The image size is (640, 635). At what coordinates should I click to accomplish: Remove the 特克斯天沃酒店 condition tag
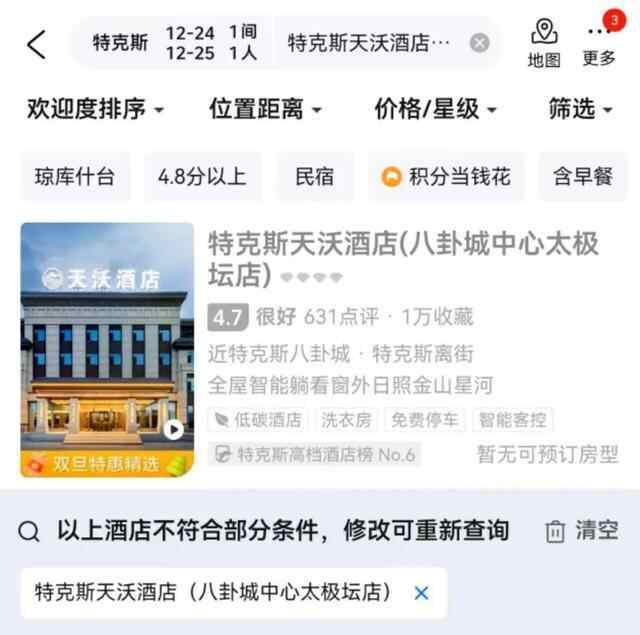pos(421,593)
